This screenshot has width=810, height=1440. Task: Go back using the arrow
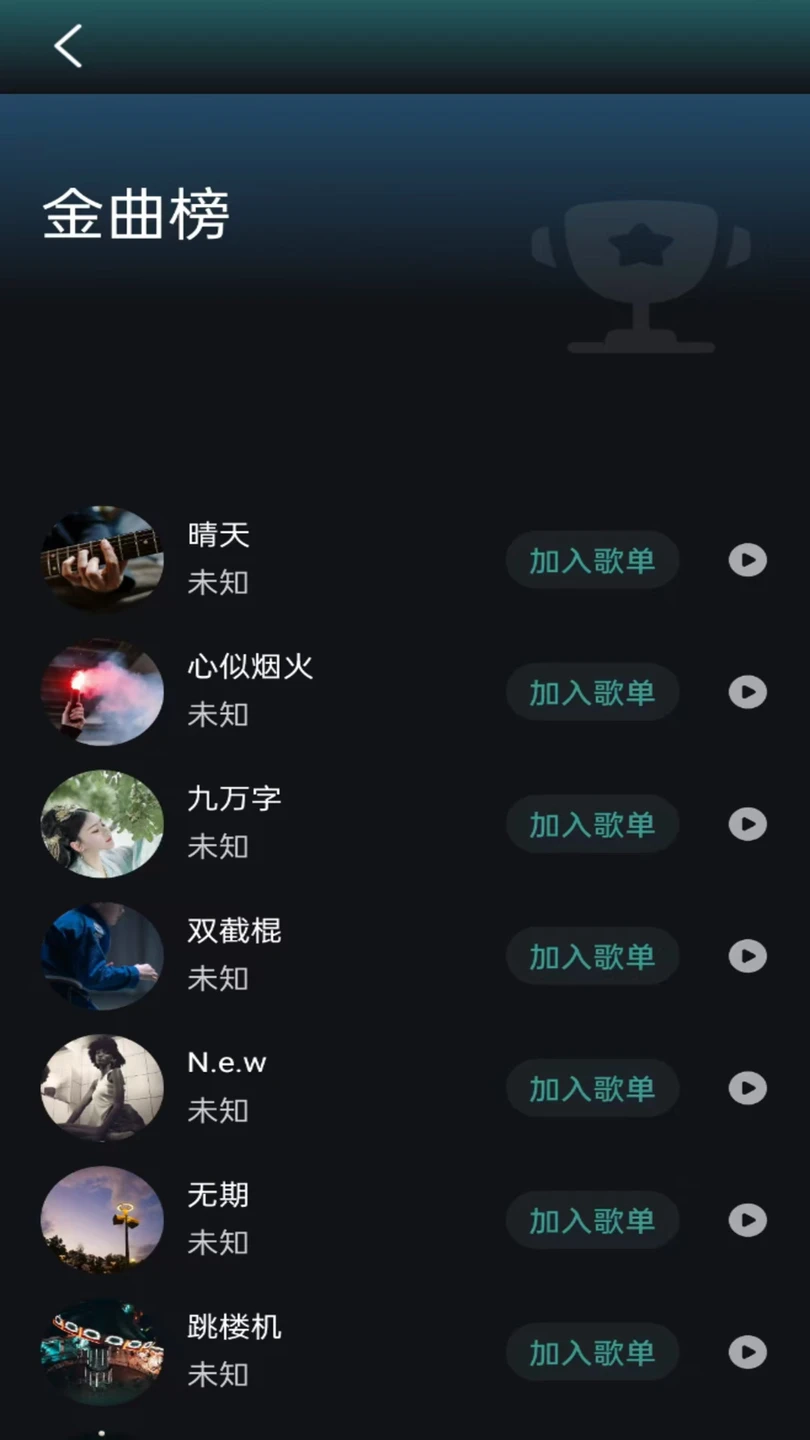67,46
